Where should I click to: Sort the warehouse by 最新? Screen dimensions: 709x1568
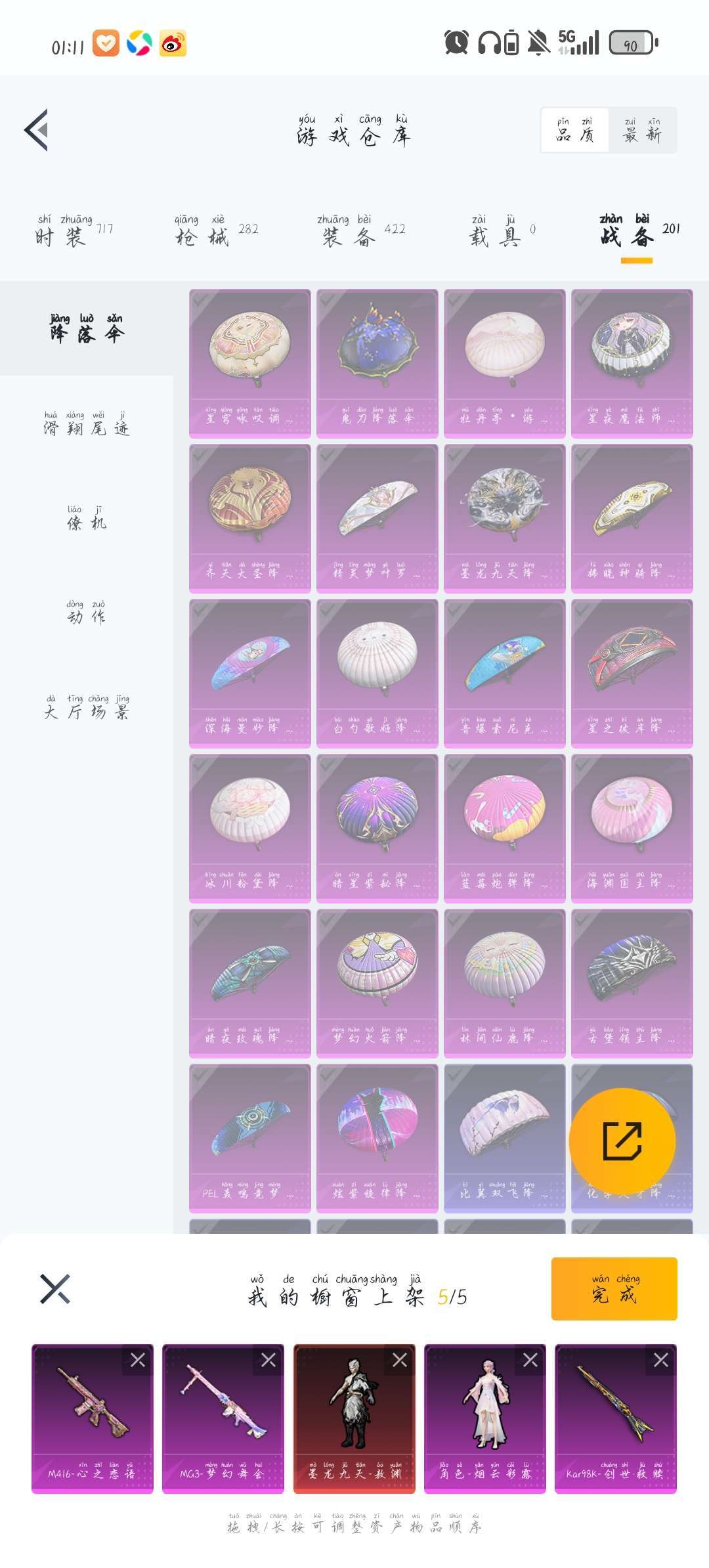(x=643, y=130)
